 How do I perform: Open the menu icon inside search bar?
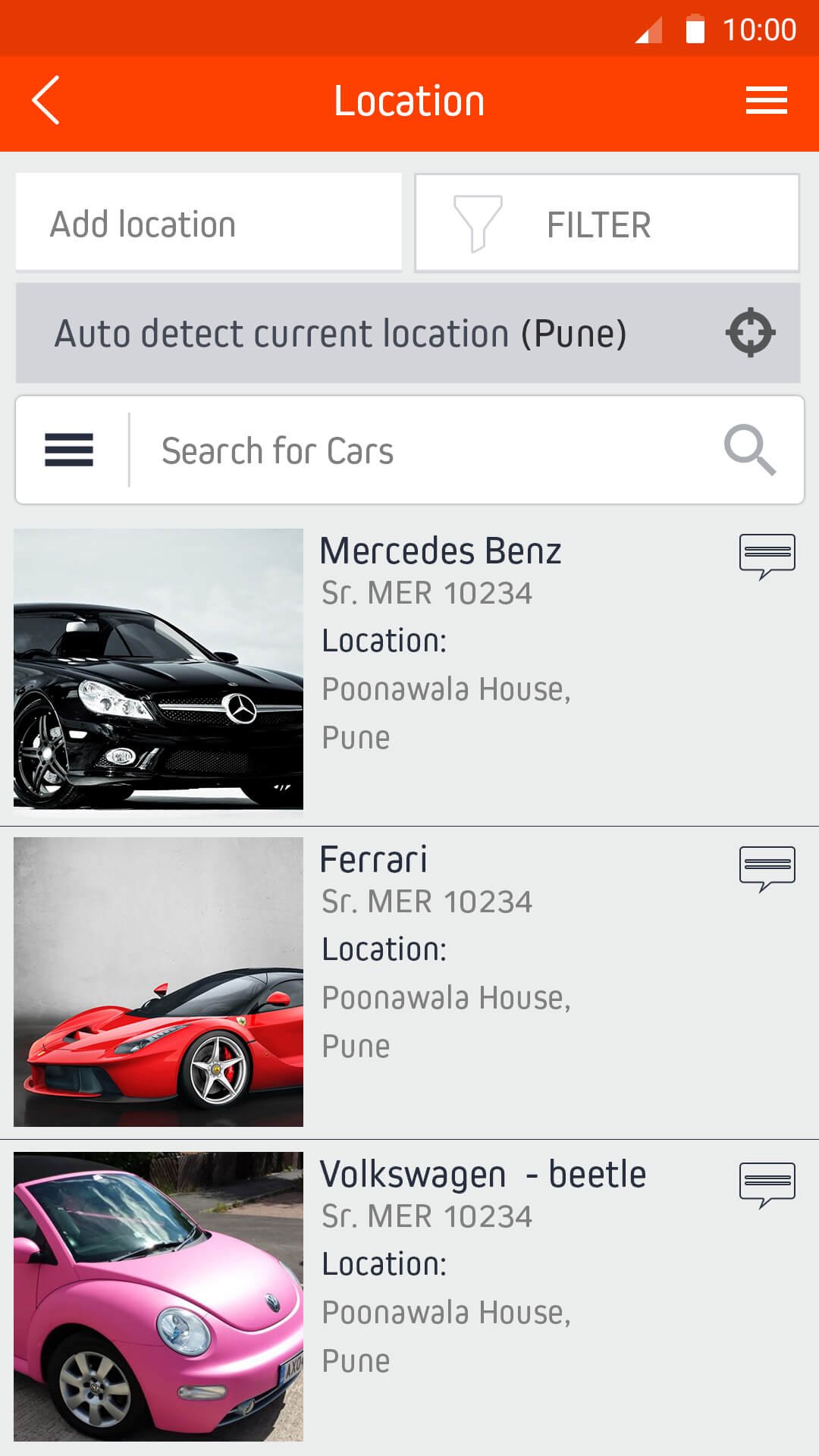(x=69, y=450)
